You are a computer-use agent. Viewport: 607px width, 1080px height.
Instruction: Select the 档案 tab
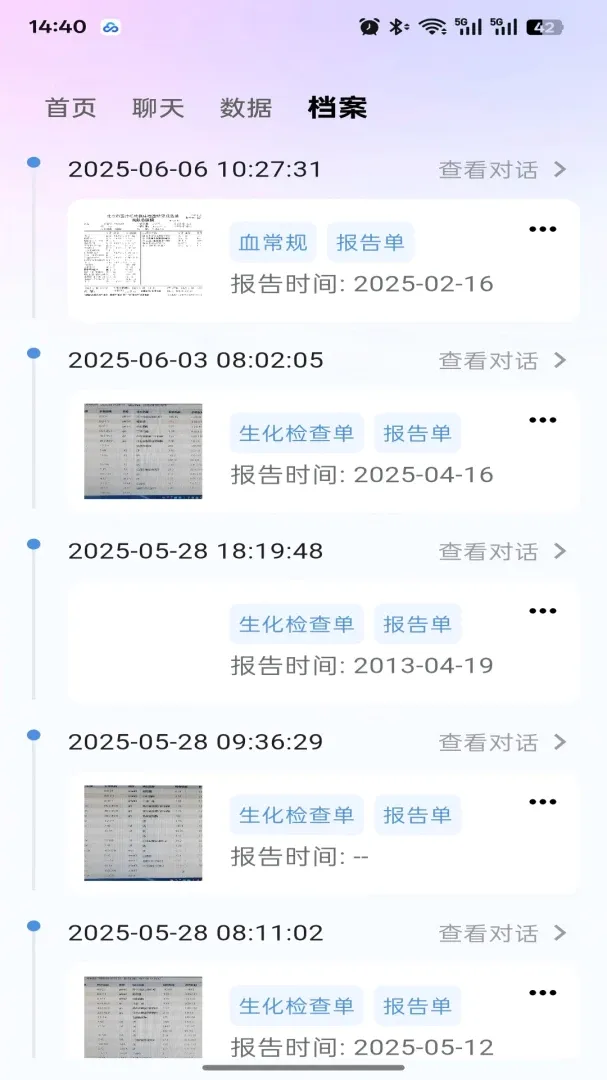[337, 107]
